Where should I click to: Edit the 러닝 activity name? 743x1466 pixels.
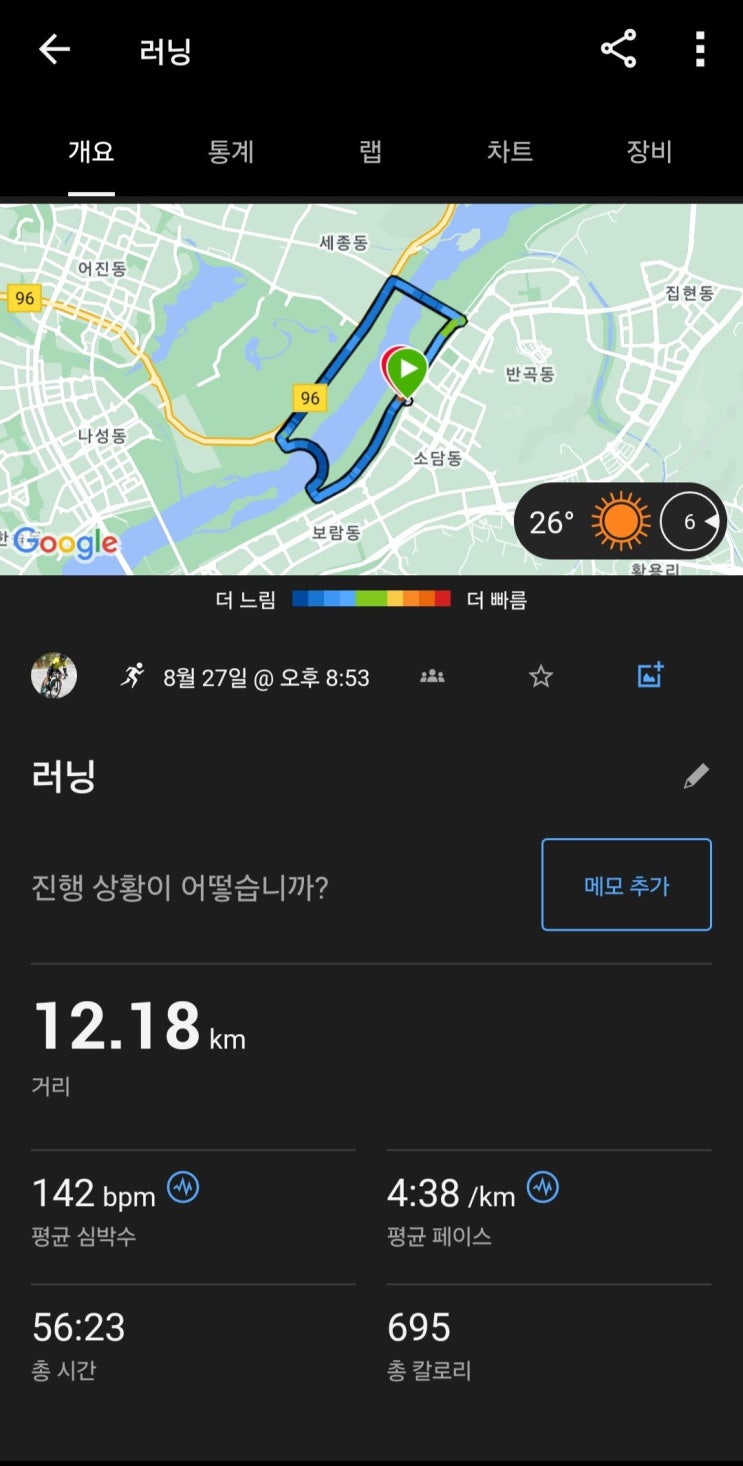(696, 776)
